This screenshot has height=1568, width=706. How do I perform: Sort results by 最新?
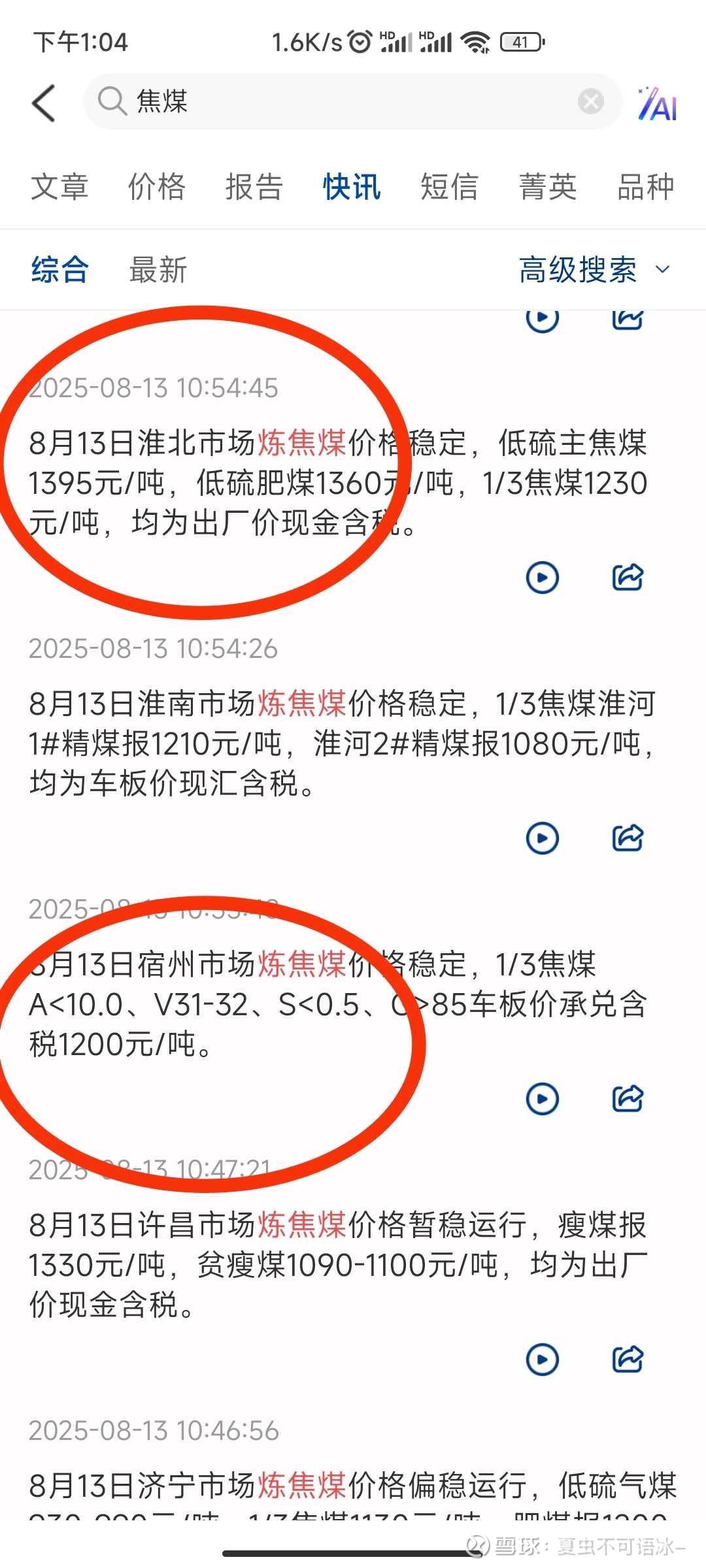pyautogui.click(x=158, y=270)
